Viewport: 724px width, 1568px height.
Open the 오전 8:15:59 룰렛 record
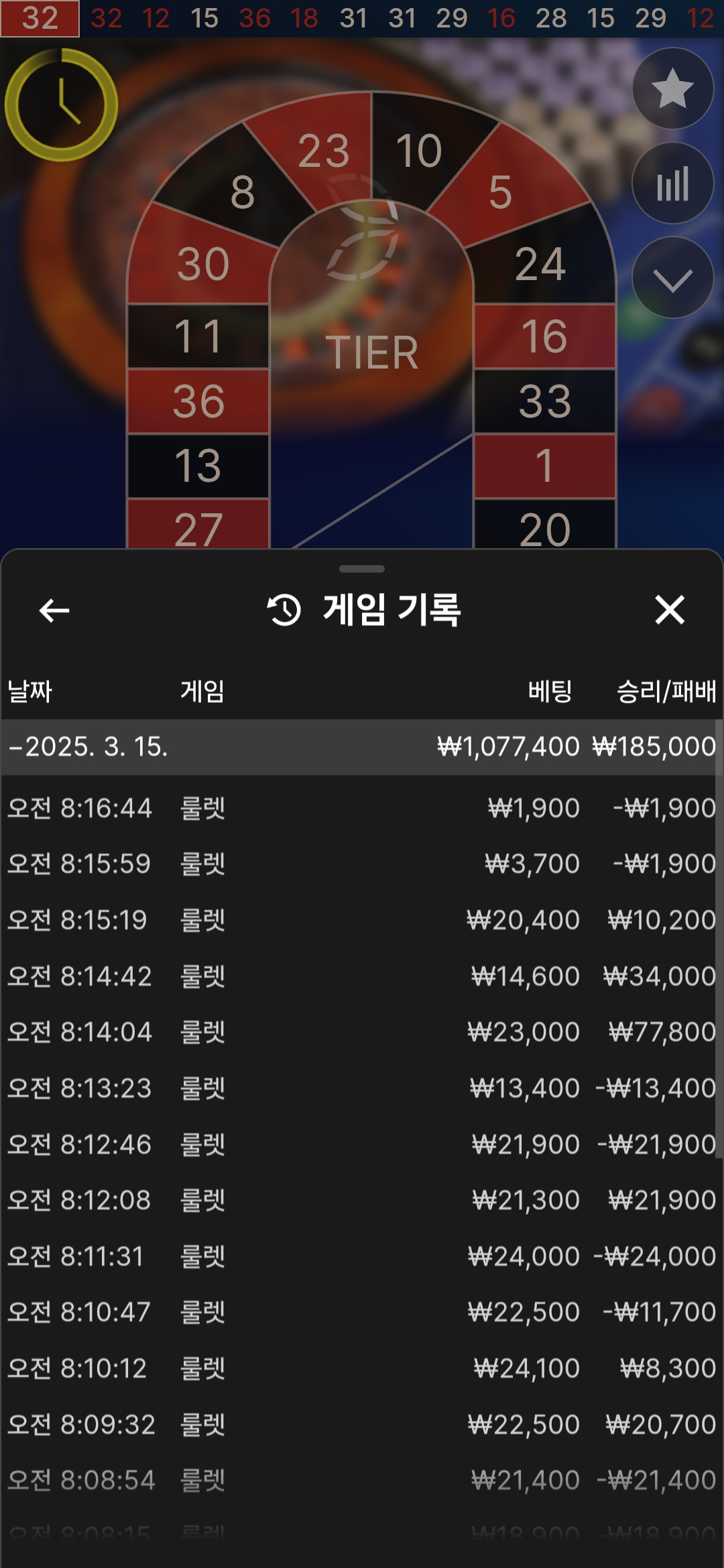click(x=362, y=864)
